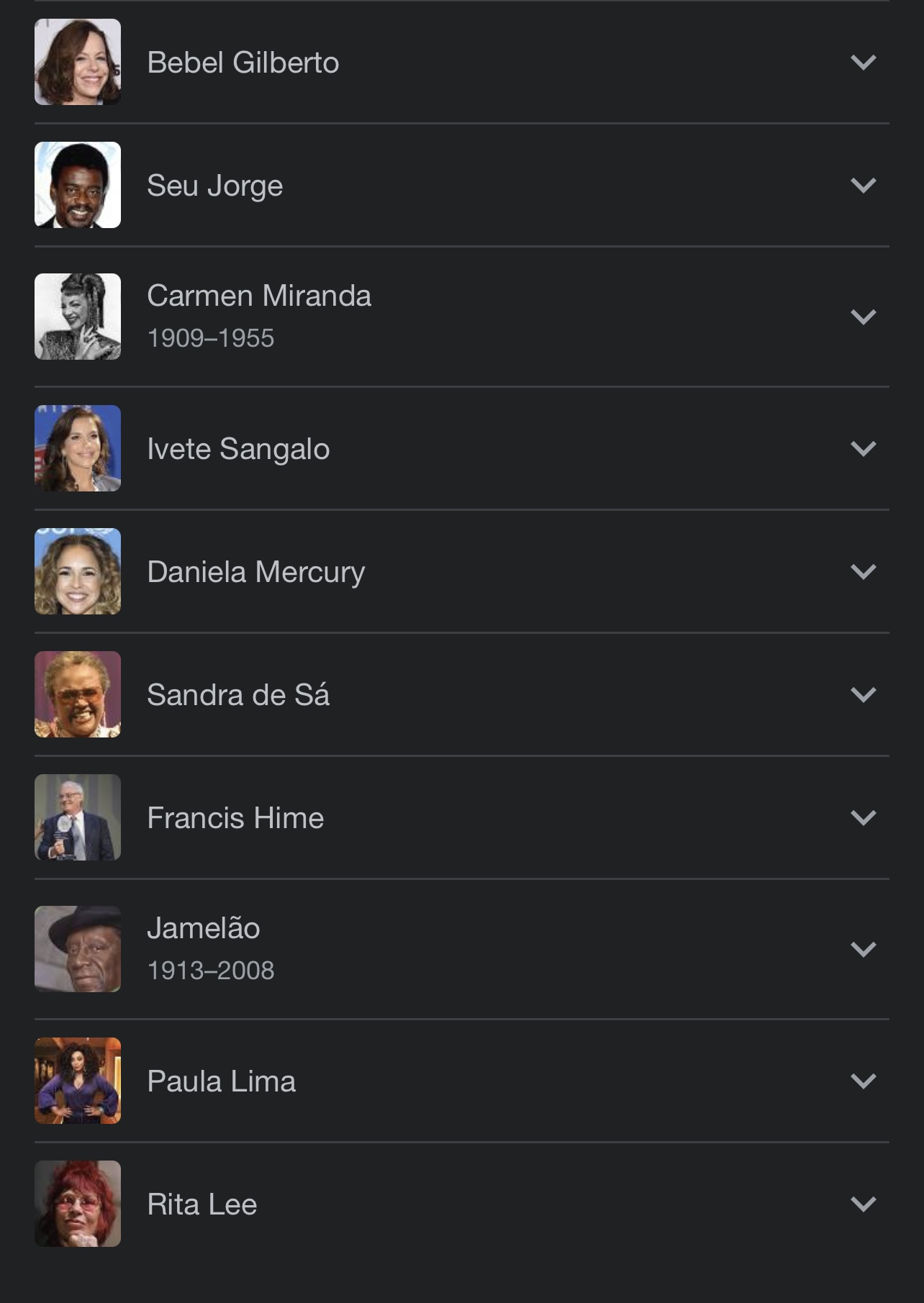Expand the Jamelão row
Image resolution: width=924 pixels, height=1303 pixels.
pyautogui.click(x=863, y=950)
